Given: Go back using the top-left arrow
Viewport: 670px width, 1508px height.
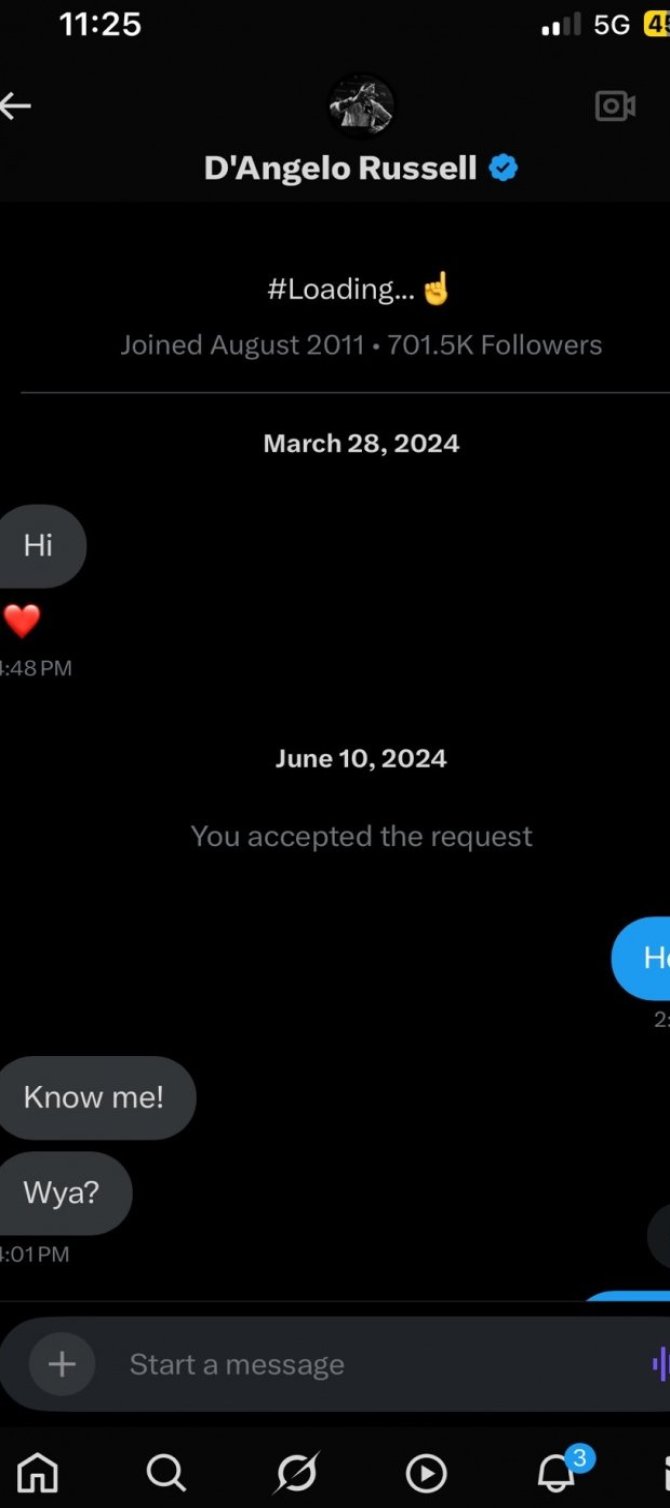Looking at the screenshot, I should 15,106.
